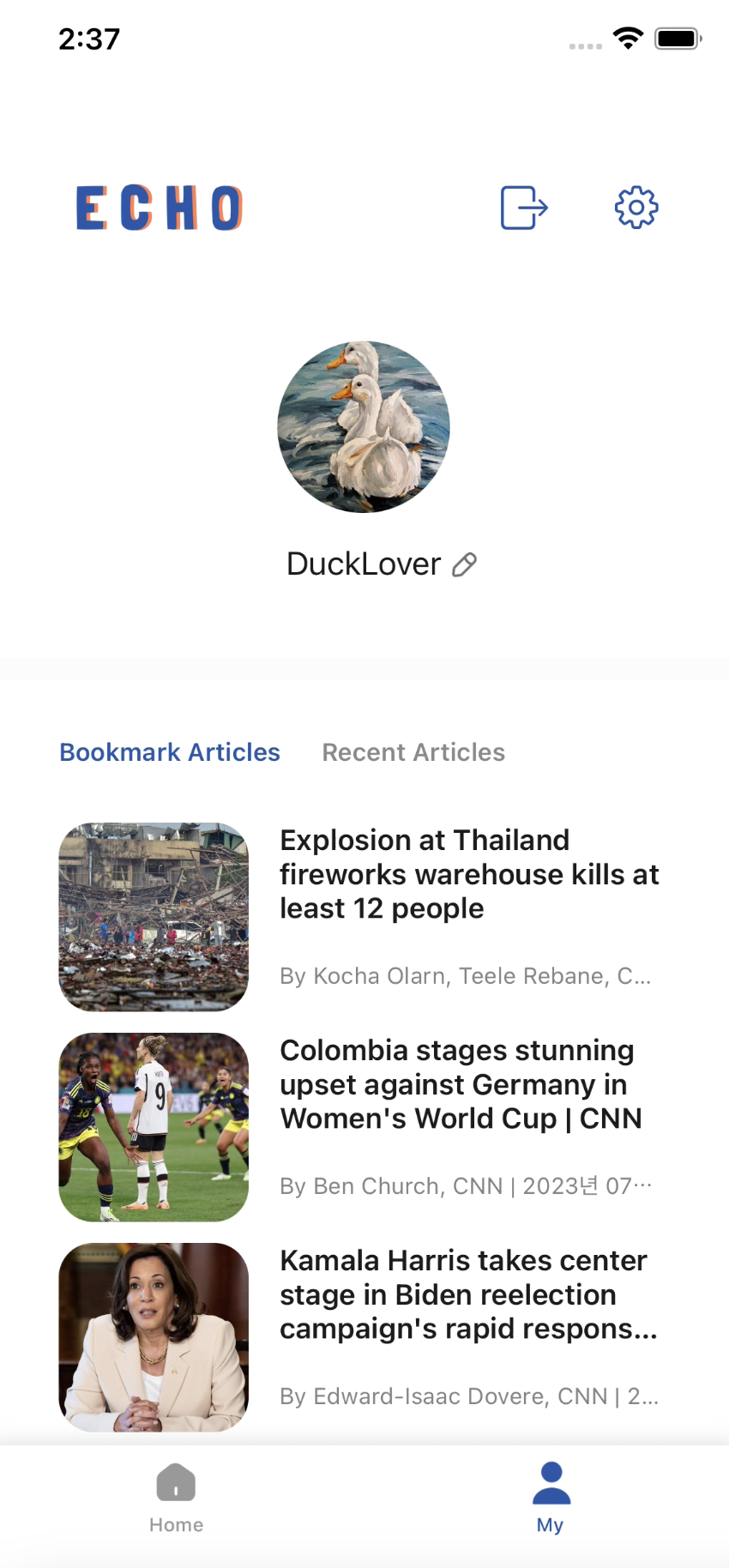
Task: Select the My tab
Action: (x=551, y=1498)
